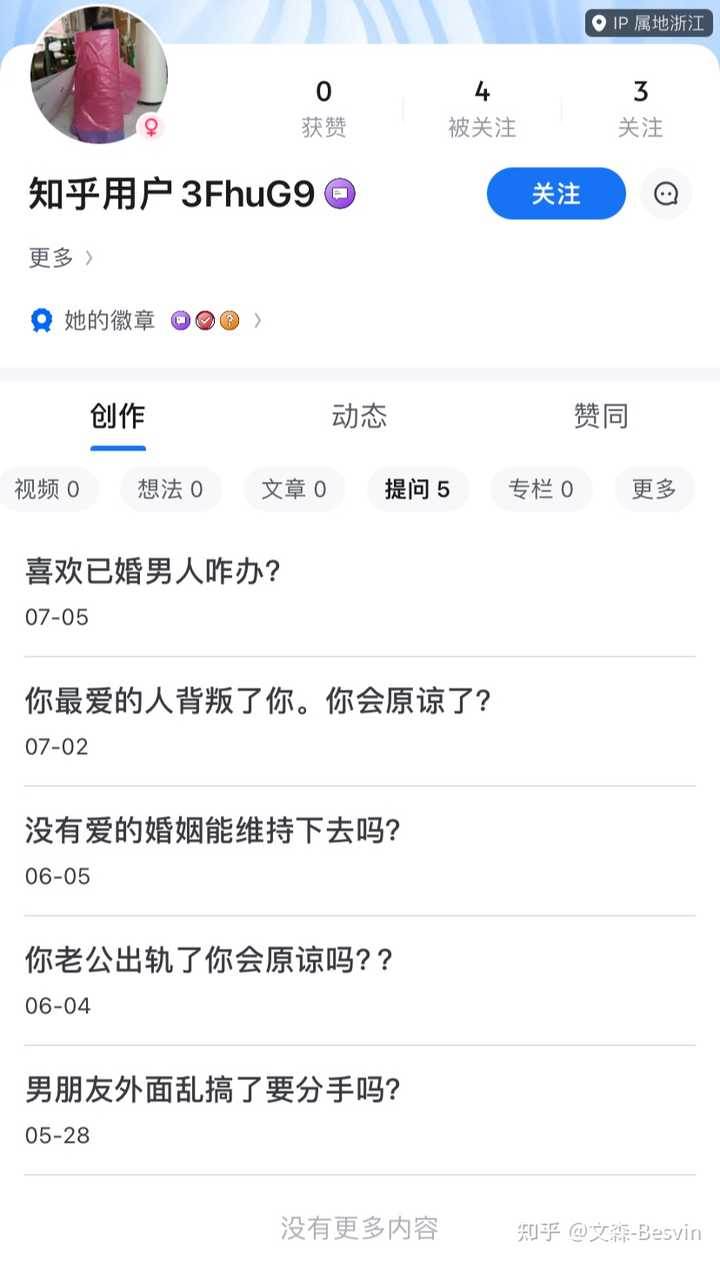Open the user's profile avatar
This screenshot has height=1261, width=720.
100,76
